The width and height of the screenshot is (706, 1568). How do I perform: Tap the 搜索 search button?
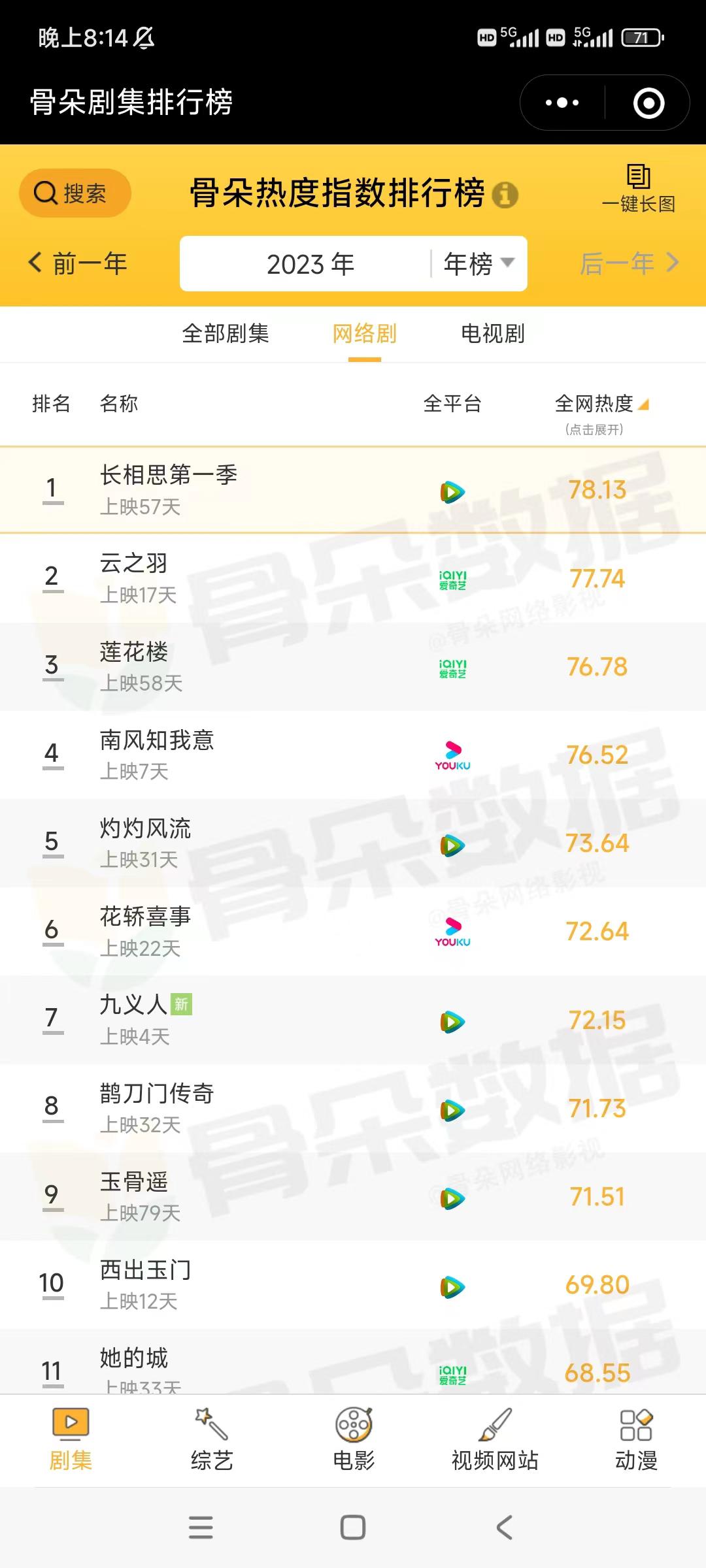[74, 193]
